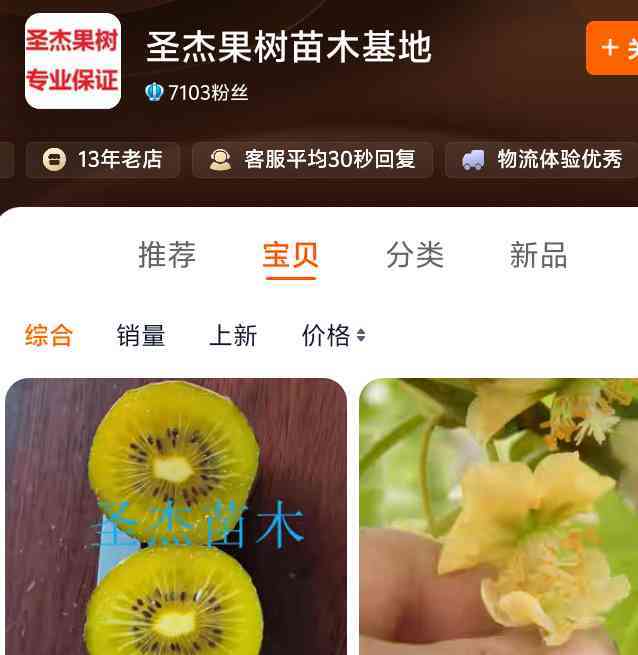Viewport: 638px width, 655px height.
Task: Follow the 圣杰果树苗木基地 store
Action: click(x=613, y=48)
